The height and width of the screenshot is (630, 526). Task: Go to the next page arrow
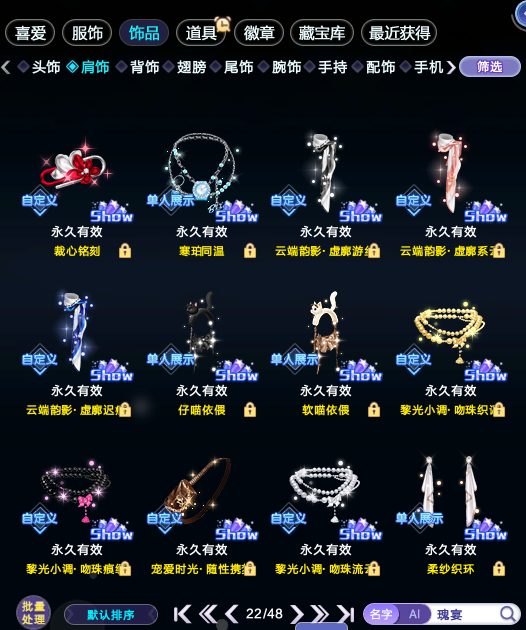click(x=297, y=614)
